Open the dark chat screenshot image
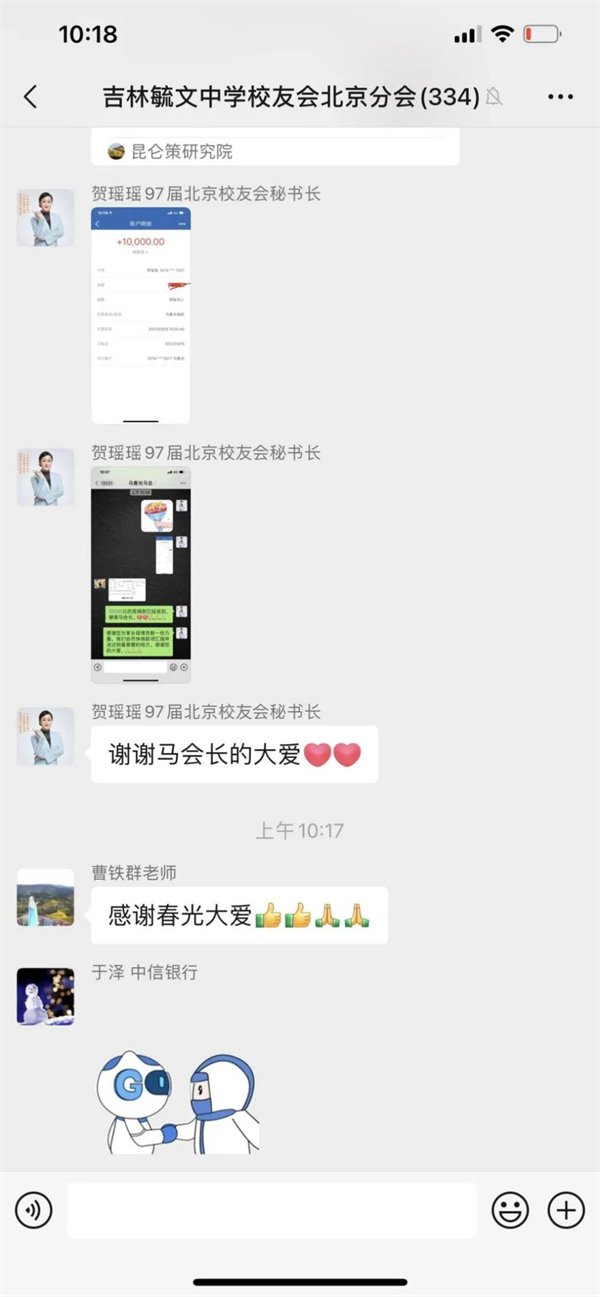 pos(141,575)
